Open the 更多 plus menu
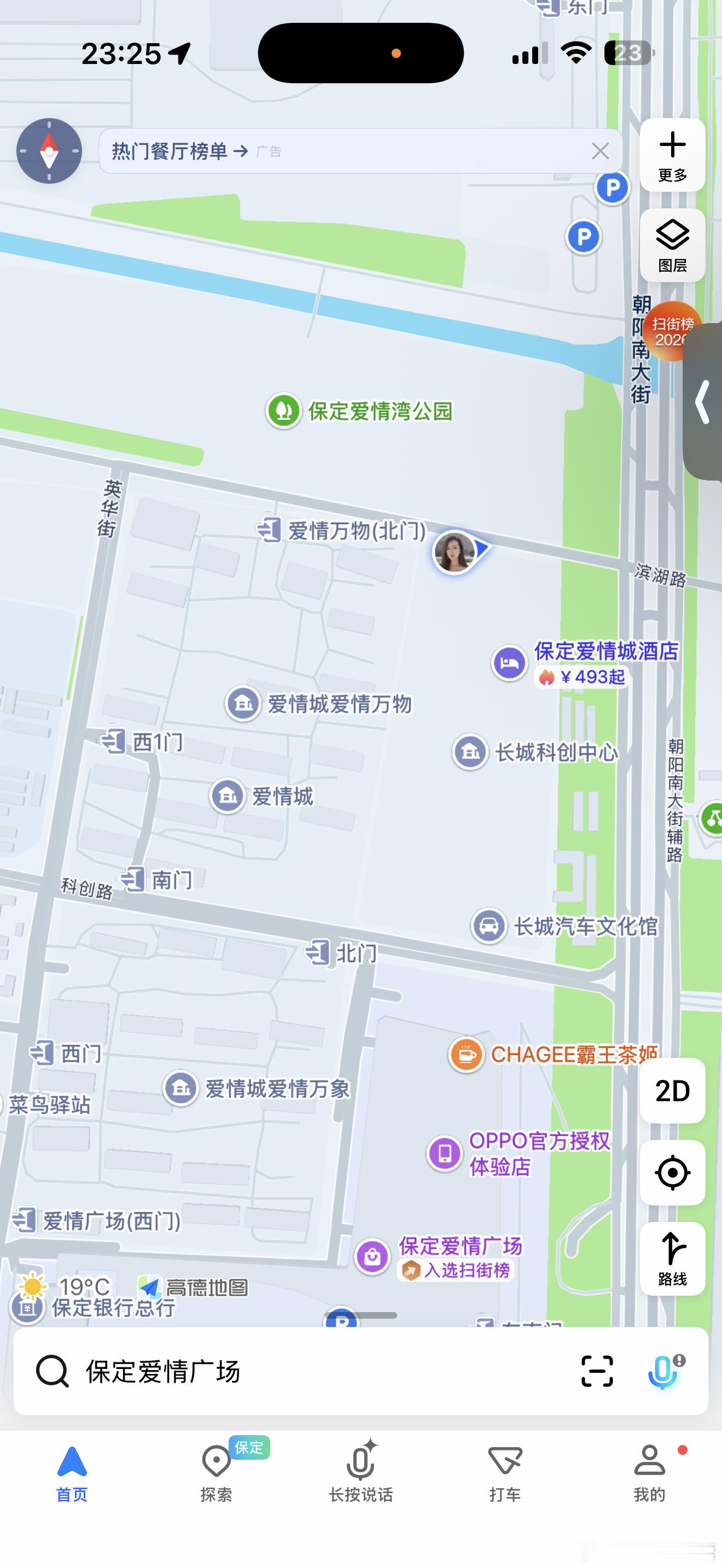 coord(672,152)
